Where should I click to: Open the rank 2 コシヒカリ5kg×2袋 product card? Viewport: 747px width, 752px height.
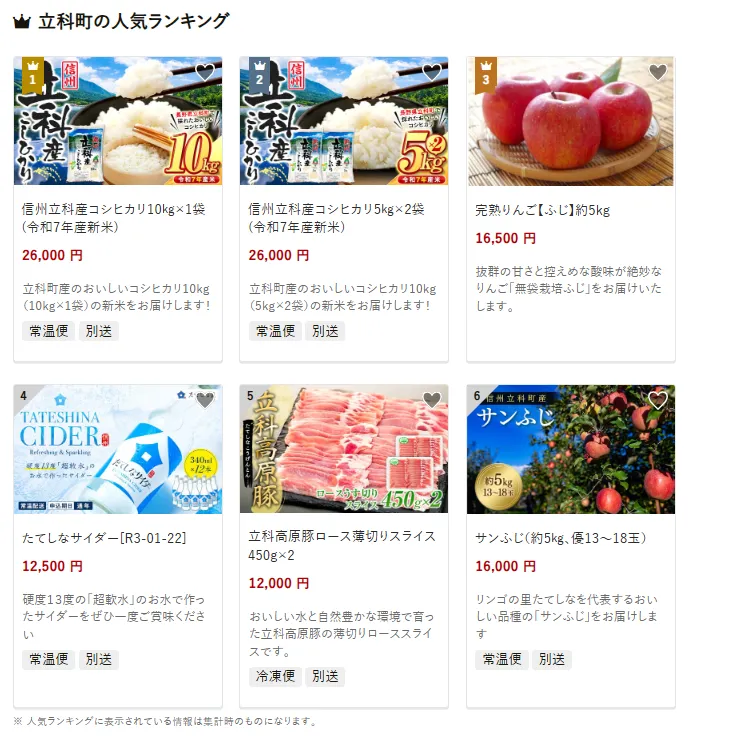[343, 218]
